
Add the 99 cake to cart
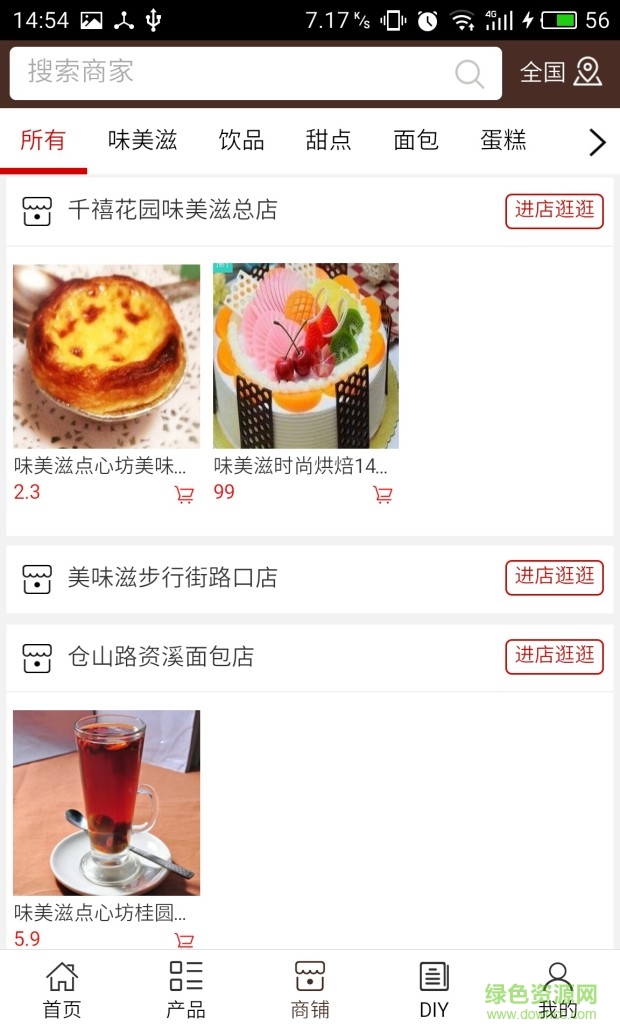[x=383, y=494]
